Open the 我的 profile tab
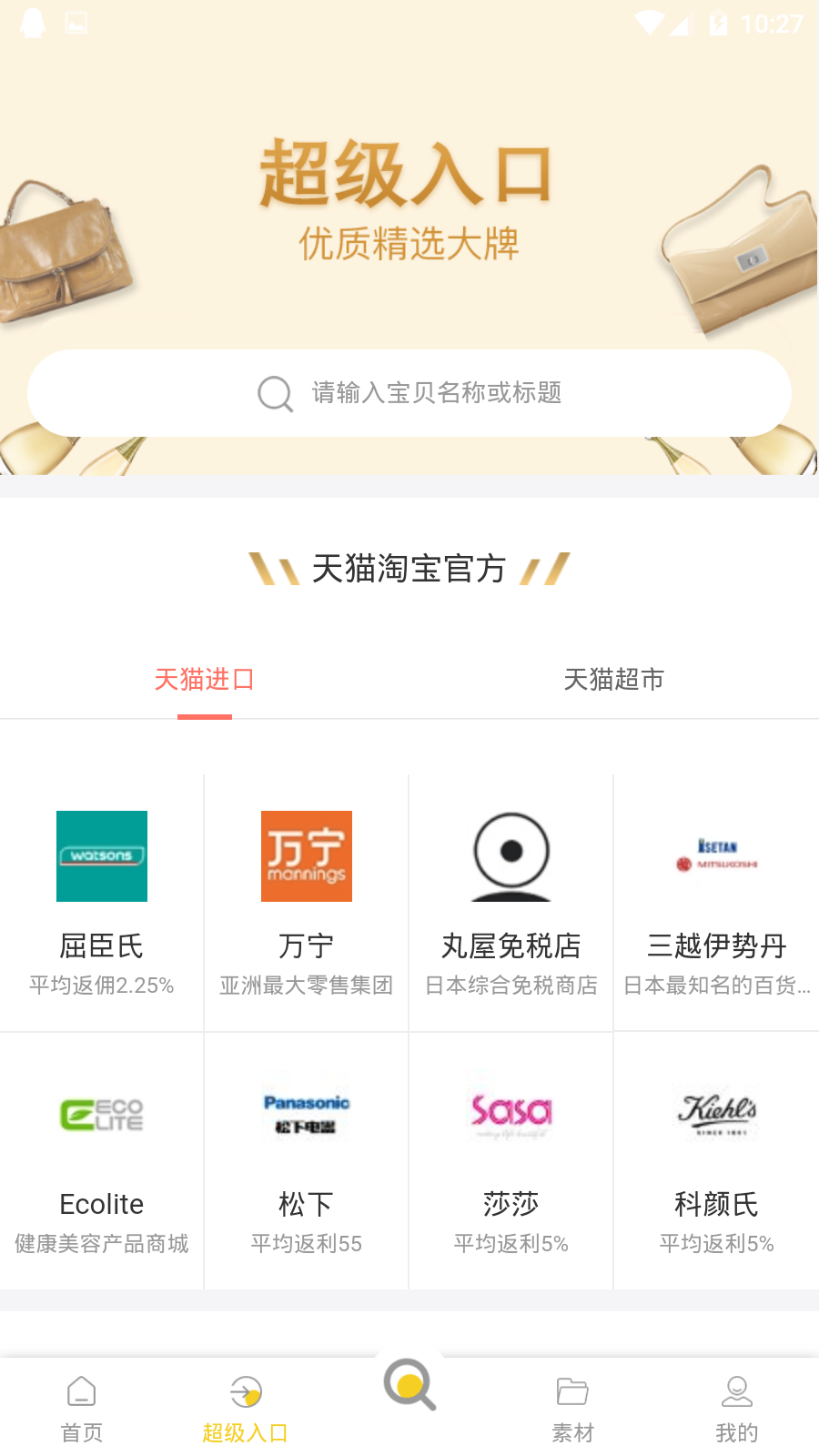 pos(736,1409)
